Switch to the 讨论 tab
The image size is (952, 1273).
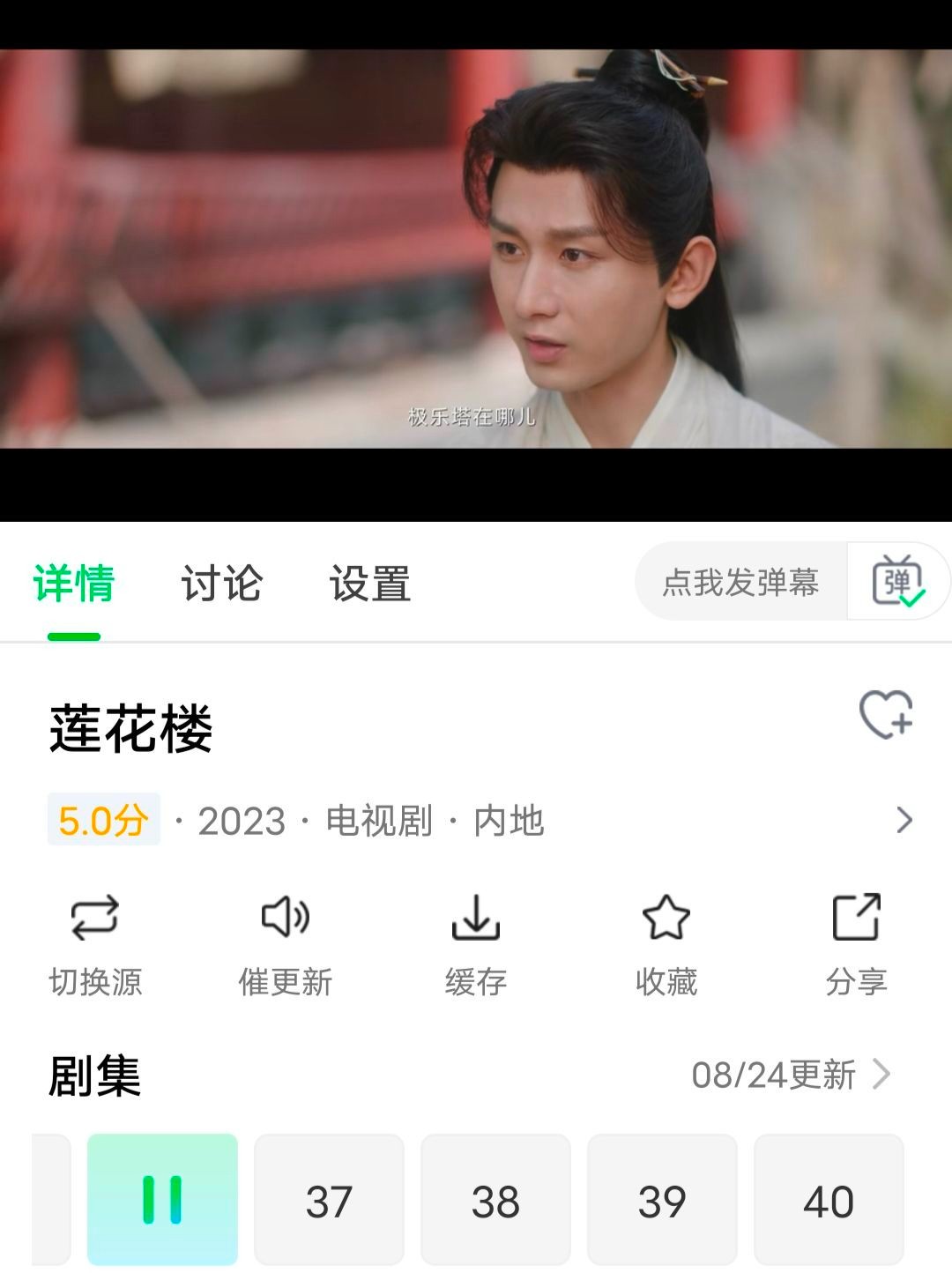point(221,584)
